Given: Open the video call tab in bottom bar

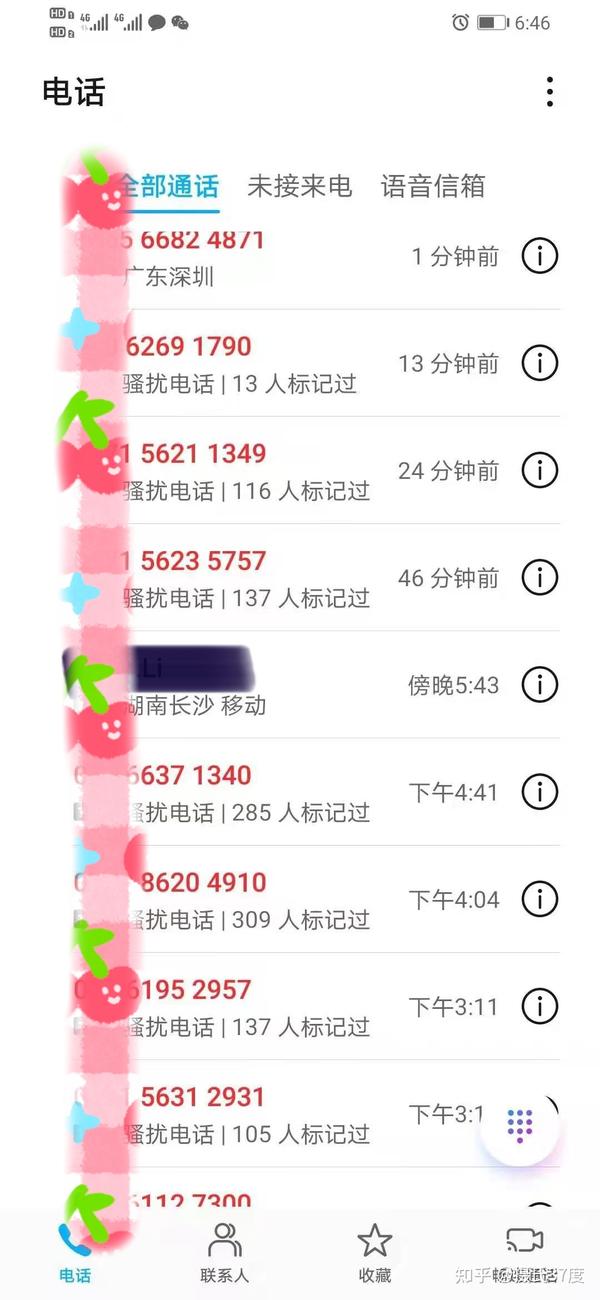Looking at the screenshot, I should pyautogui.click(x=524, y=1245).
